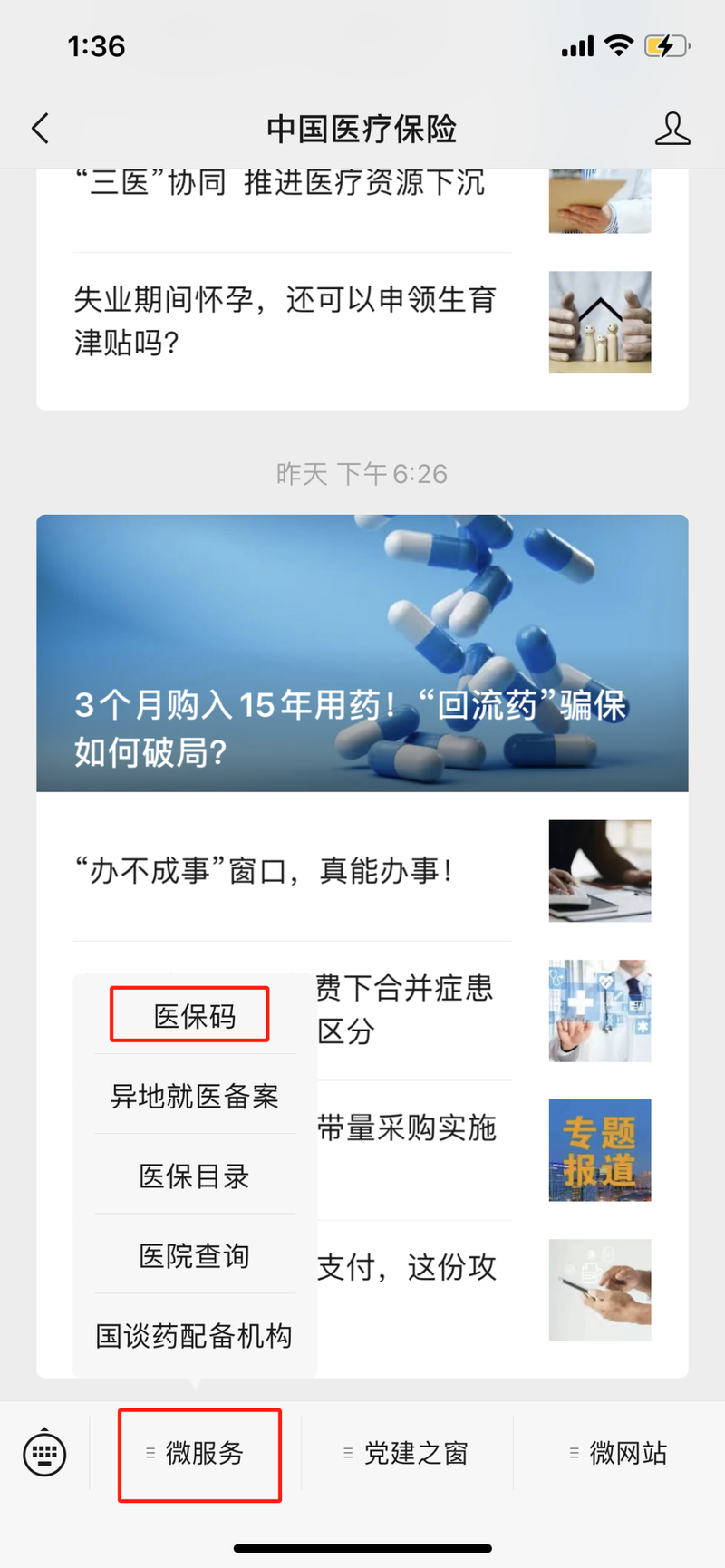Open the 微网站 menu tab
This screenshot has height=1568, width=725.
[625, 1451]
